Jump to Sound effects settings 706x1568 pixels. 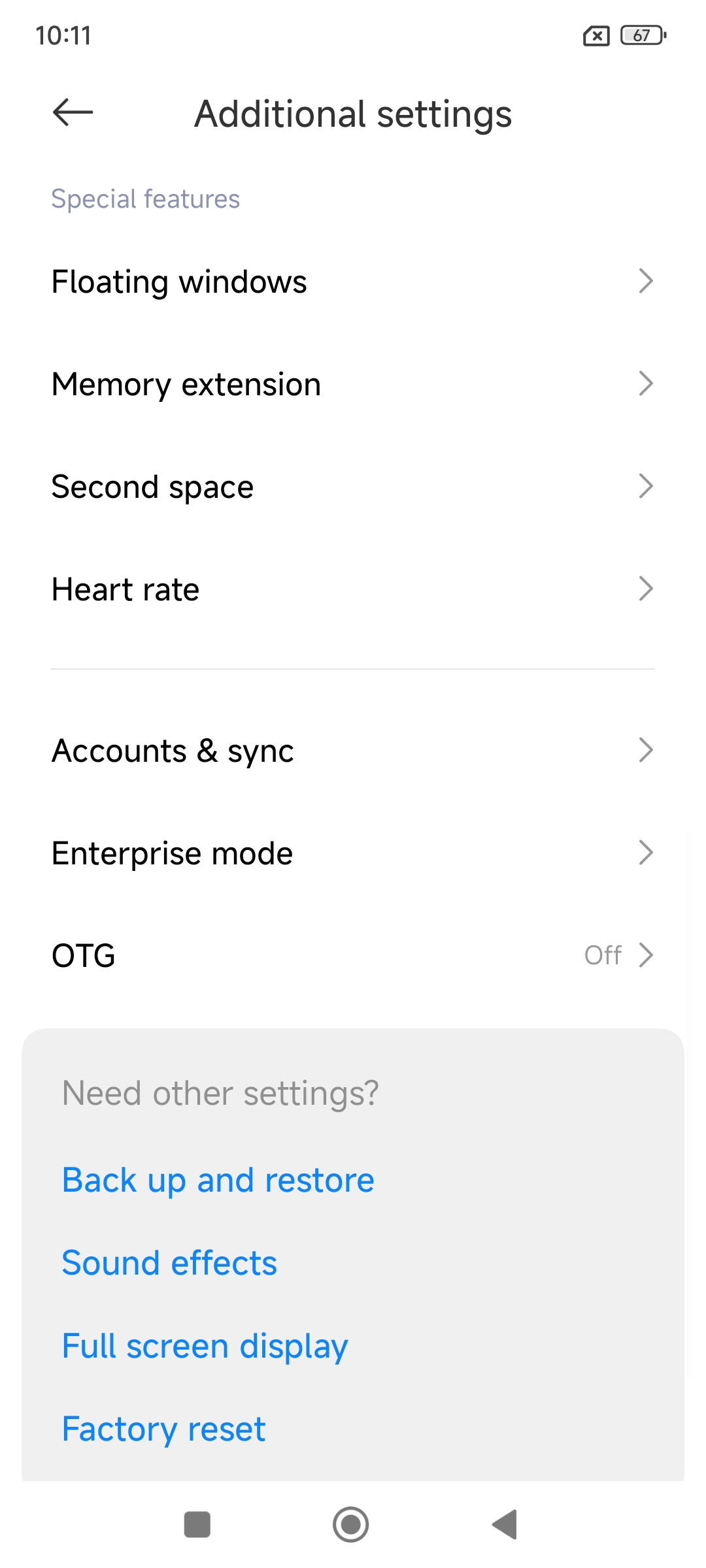tap(169, 1263)
